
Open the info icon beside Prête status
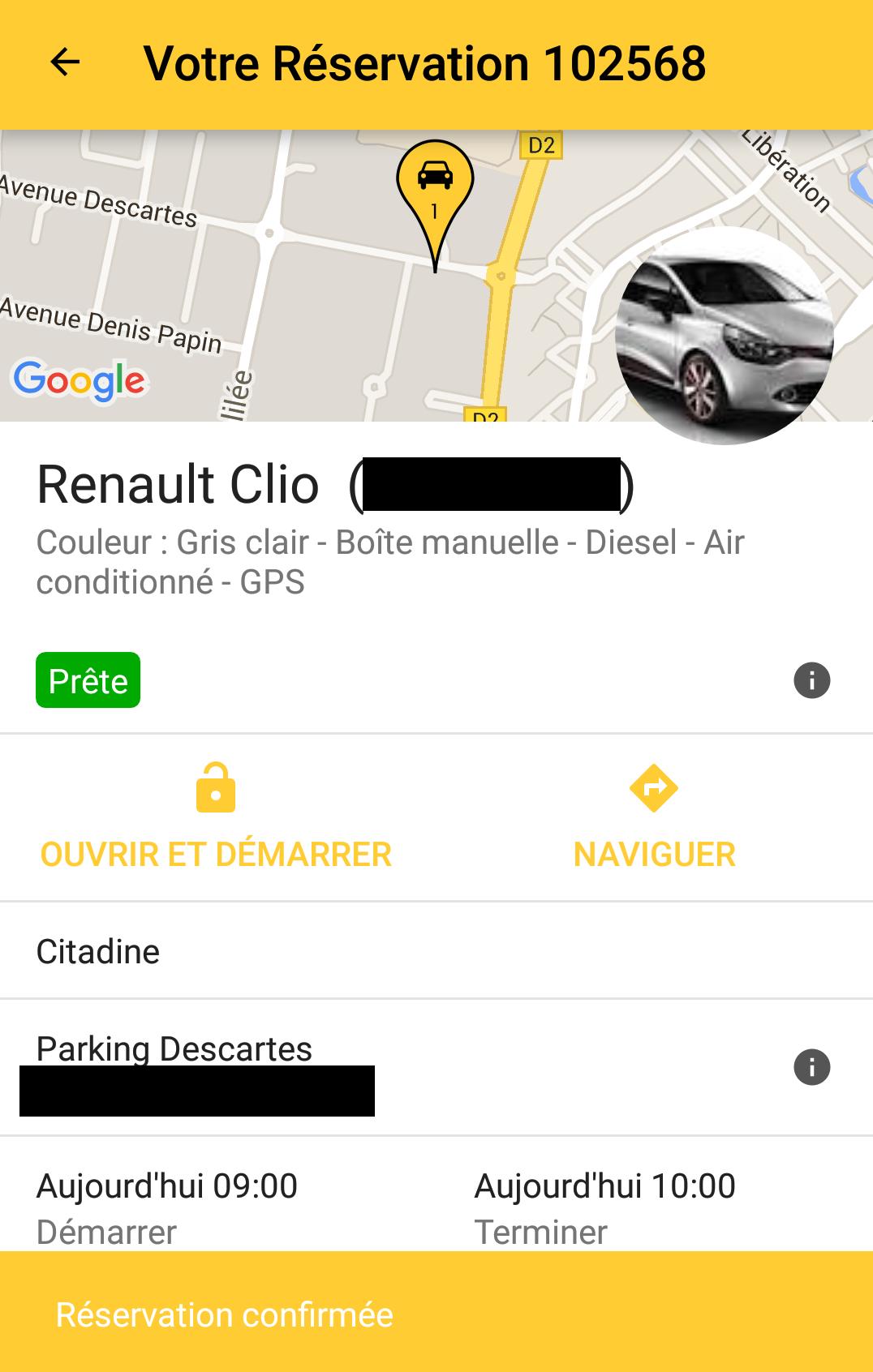pyautogui.click(x=811, y=680)
